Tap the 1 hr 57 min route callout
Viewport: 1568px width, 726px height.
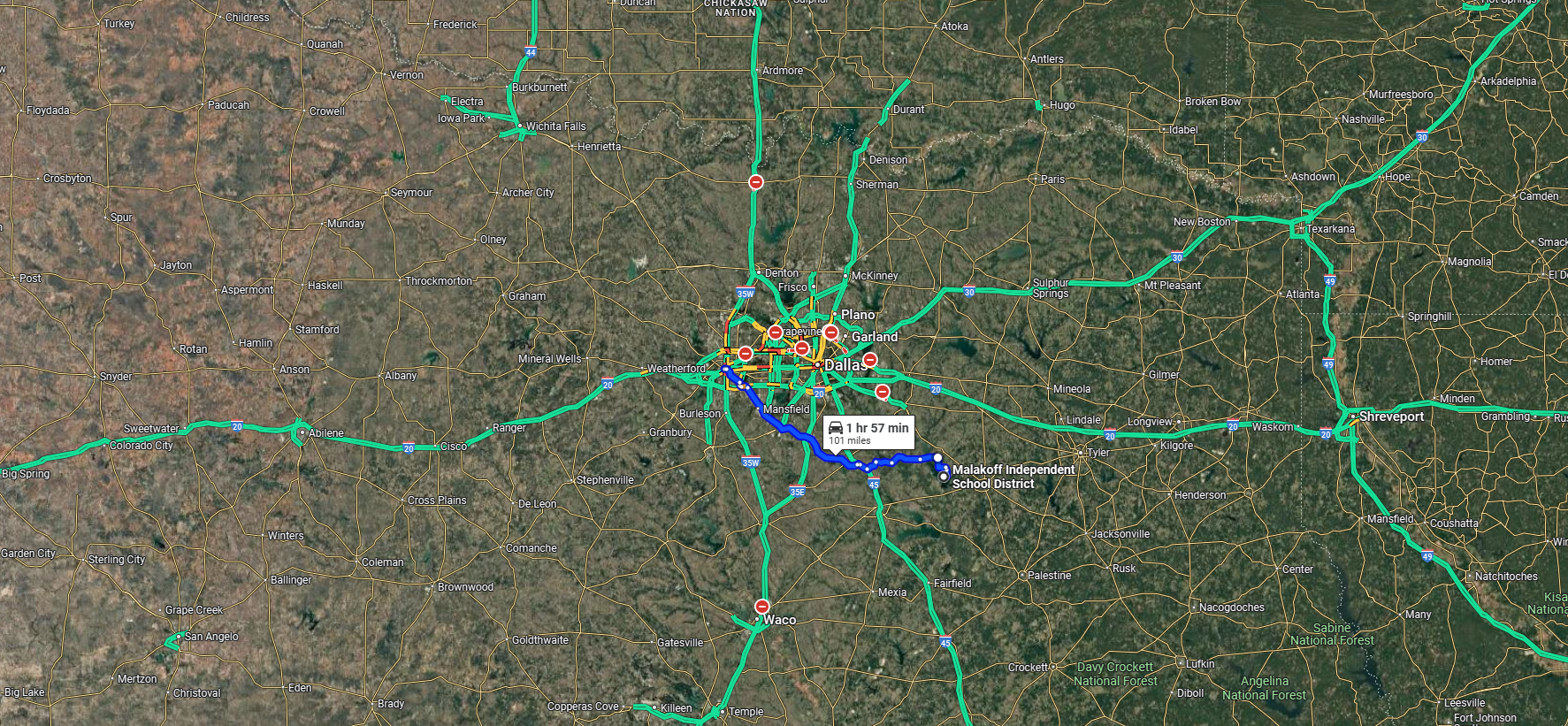pos(868,432)
